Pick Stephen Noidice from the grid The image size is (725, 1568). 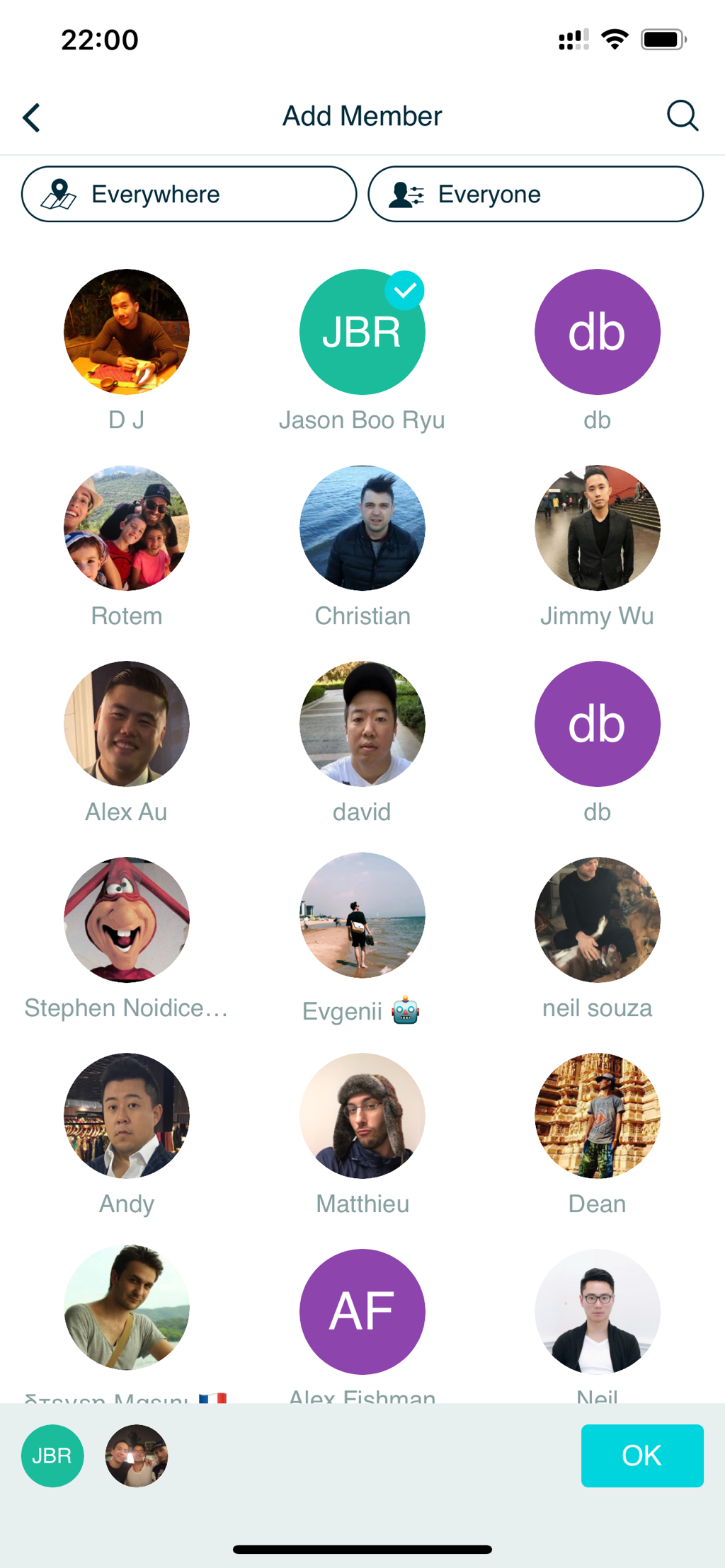pos(127,921)
